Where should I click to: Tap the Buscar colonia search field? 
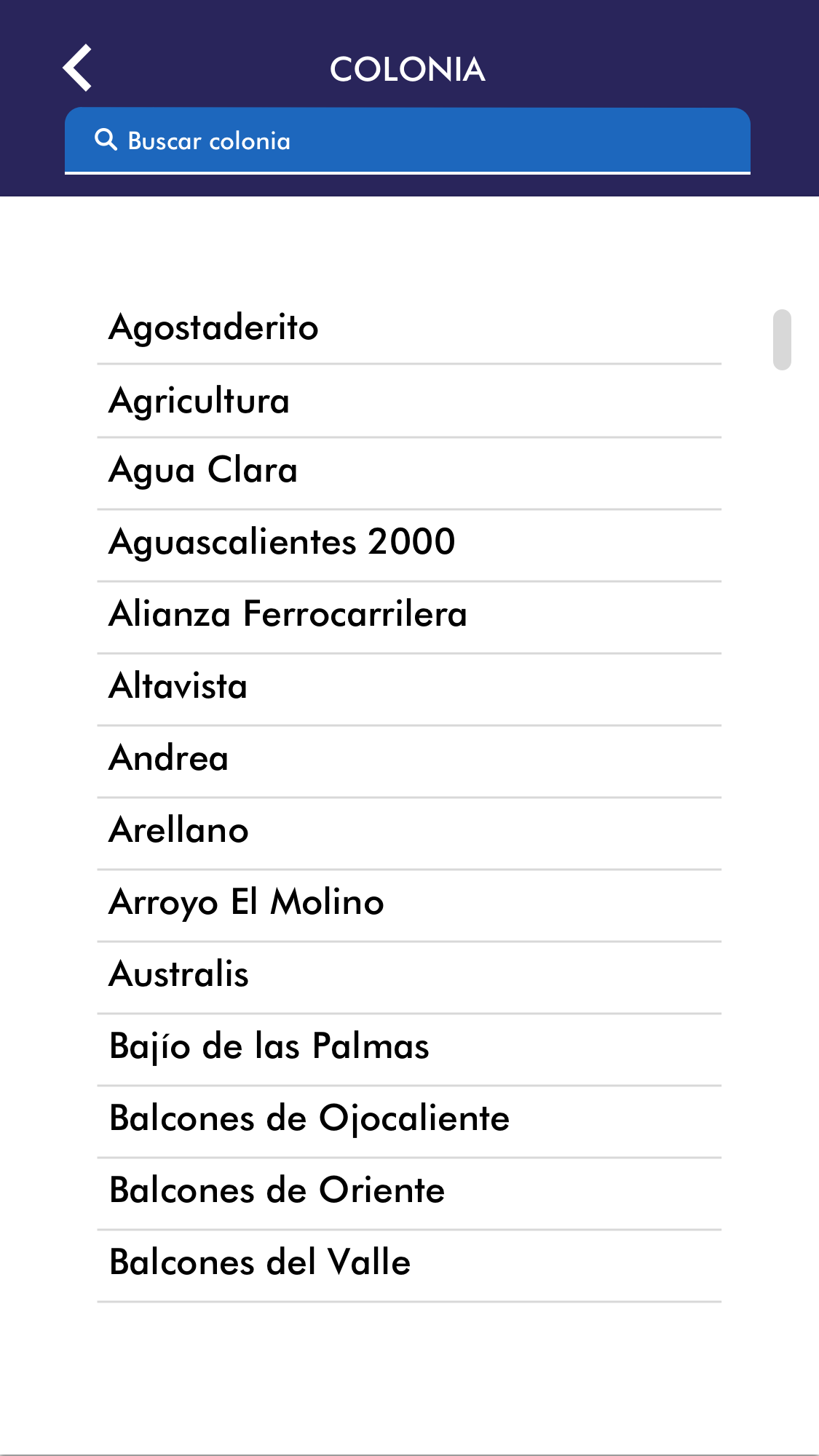[x=408, y=140]
